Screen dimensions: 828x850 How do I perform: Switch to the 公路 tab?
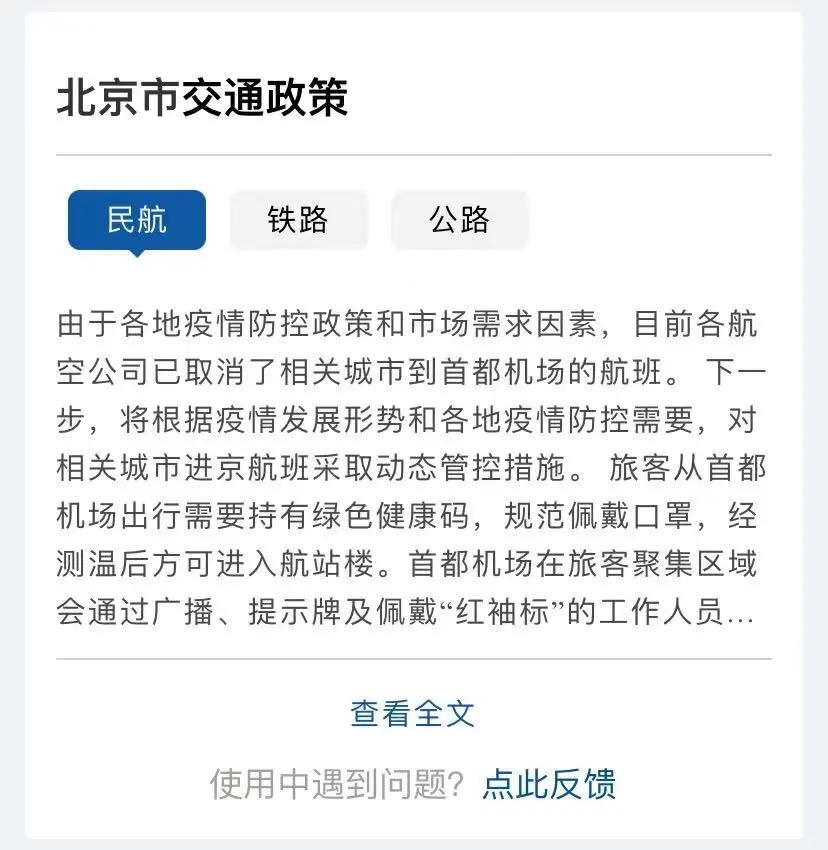point(459,220)
